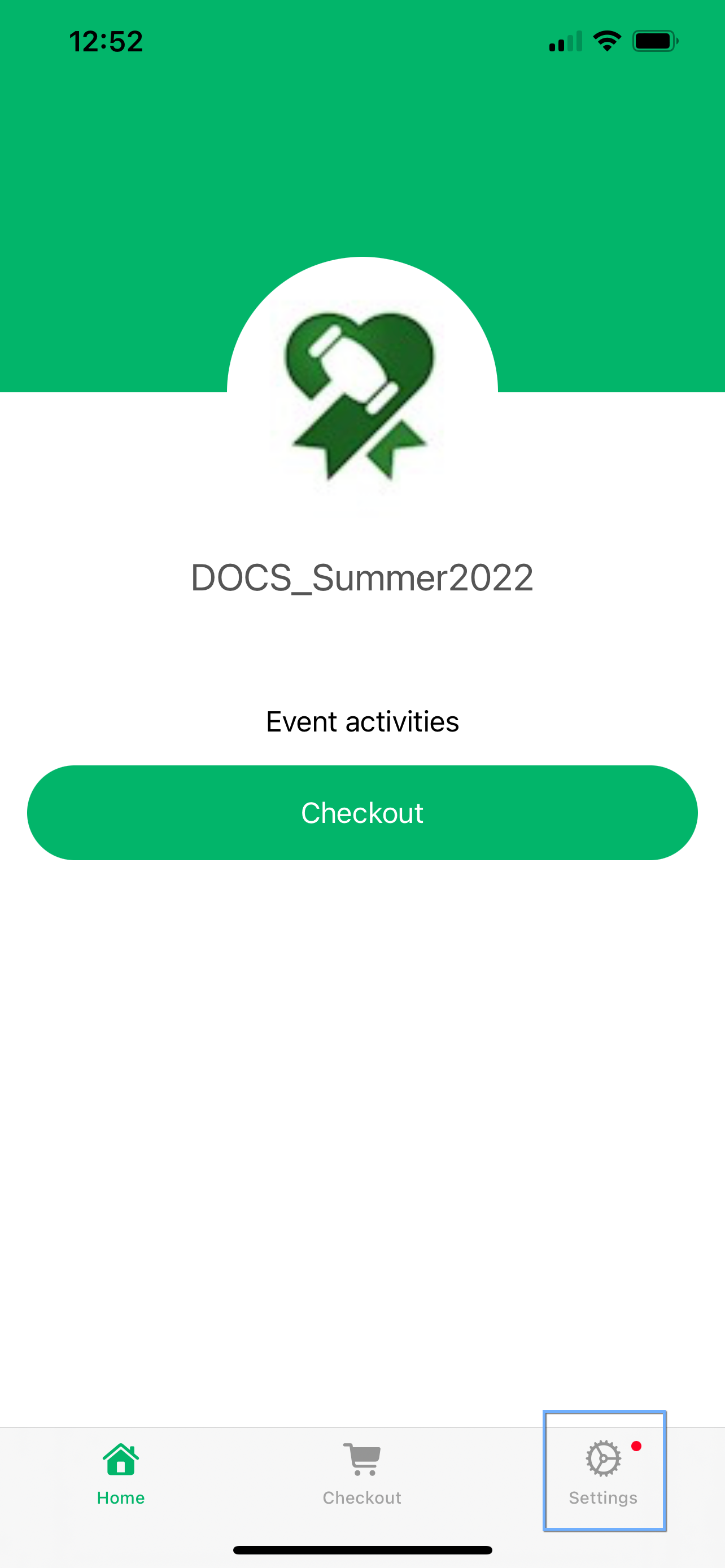Open the Checkout tab with cart icon

tap(362, 1474)
